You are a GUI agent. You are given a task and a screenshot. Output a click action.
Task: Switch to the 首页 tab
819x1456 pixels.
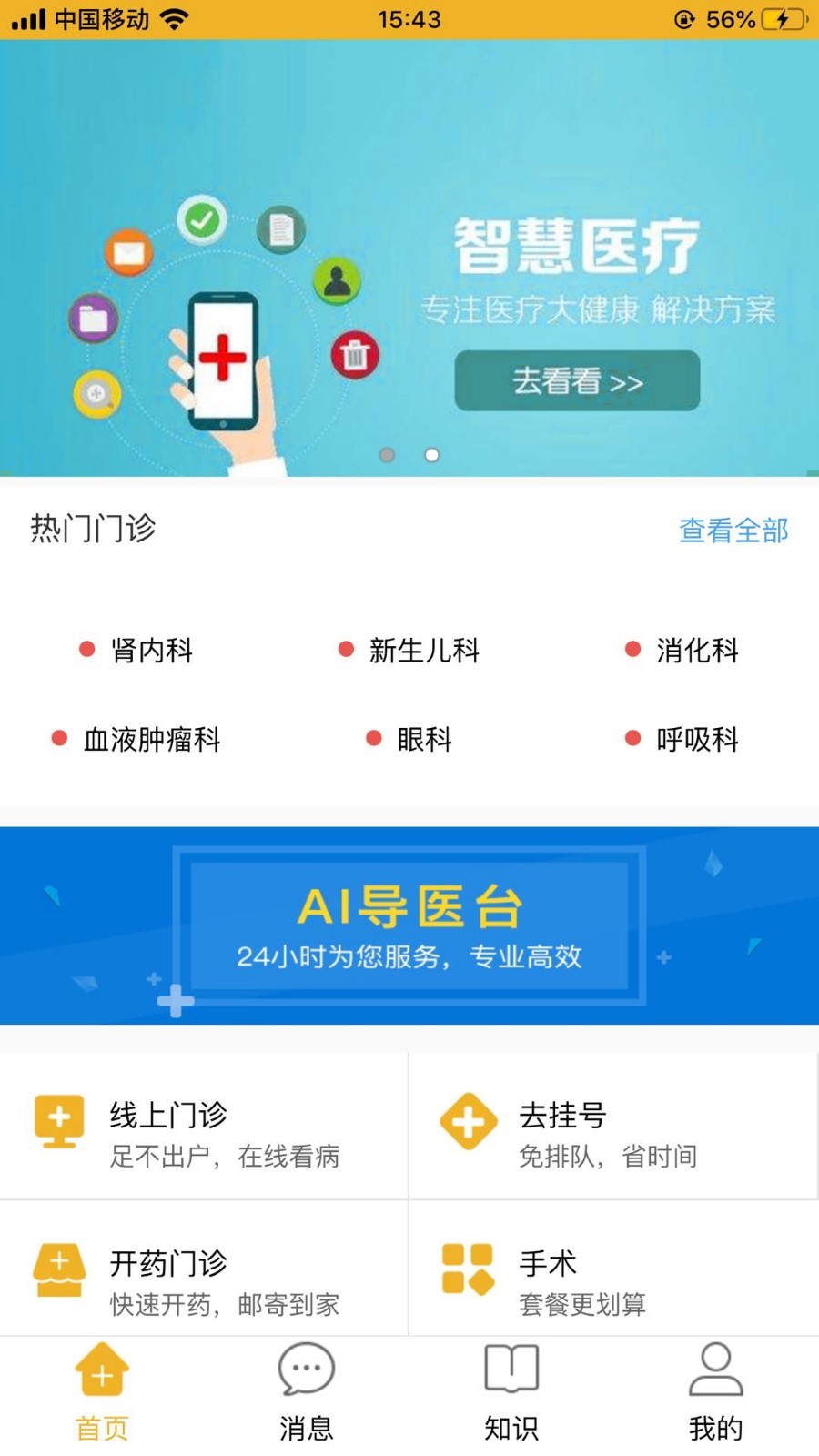[102, 1392]
